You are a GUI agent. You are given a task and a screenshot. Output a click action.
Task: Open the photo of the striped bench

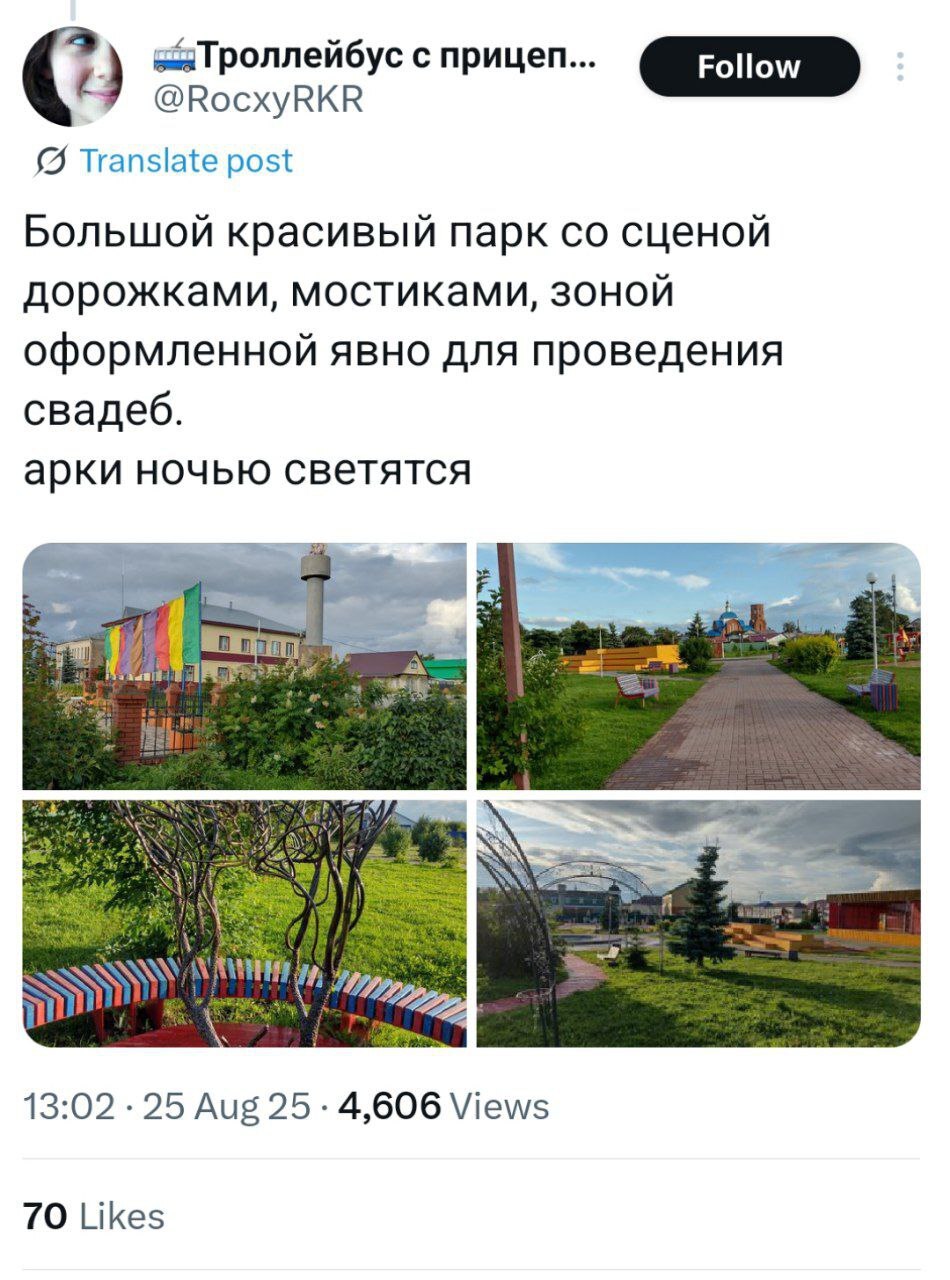click(x=244, y=923)
